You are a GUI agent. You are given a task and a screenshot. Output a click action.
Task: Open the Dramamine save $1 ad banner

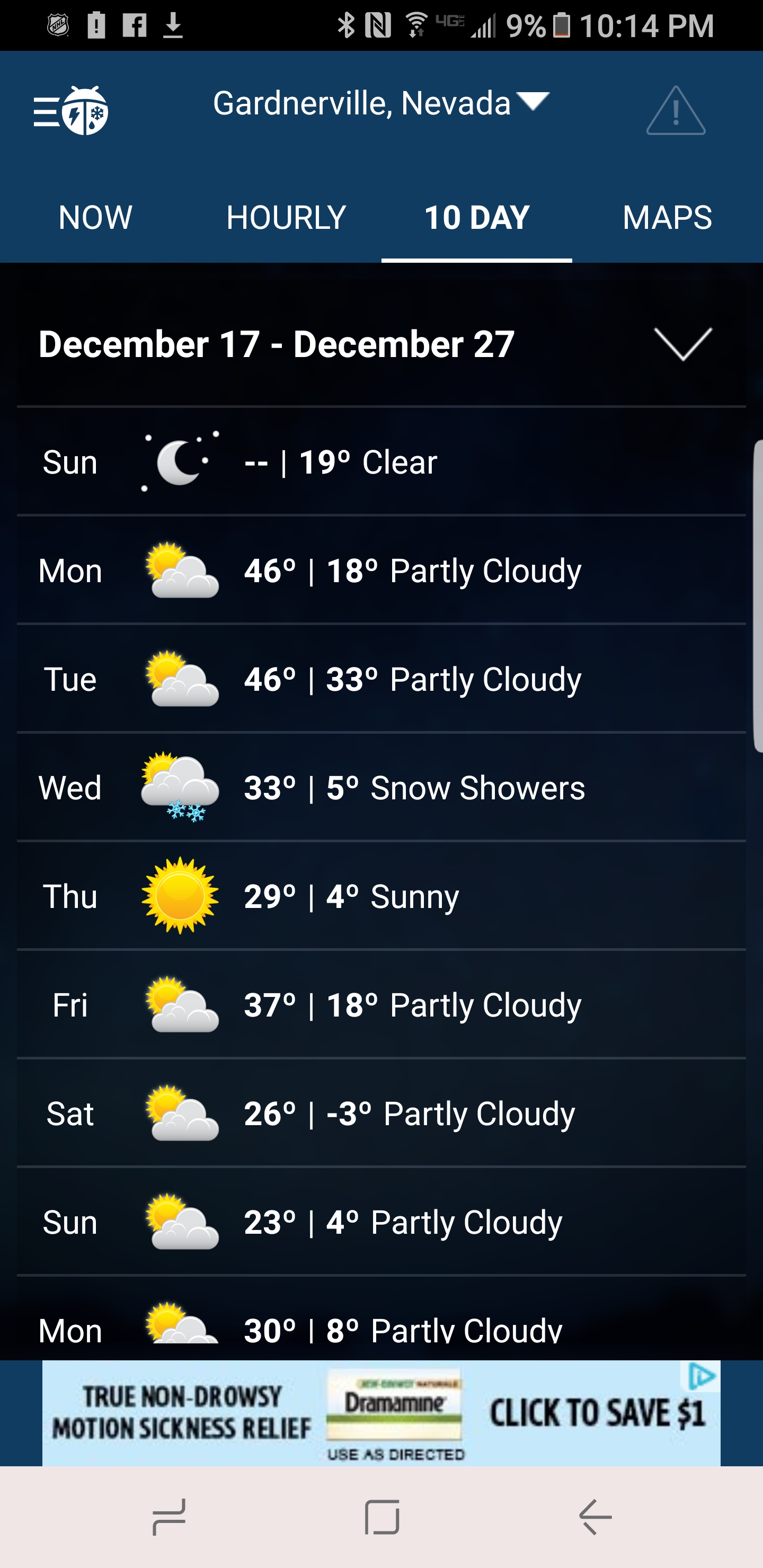pyautogui.click(x=381, y=1413)
